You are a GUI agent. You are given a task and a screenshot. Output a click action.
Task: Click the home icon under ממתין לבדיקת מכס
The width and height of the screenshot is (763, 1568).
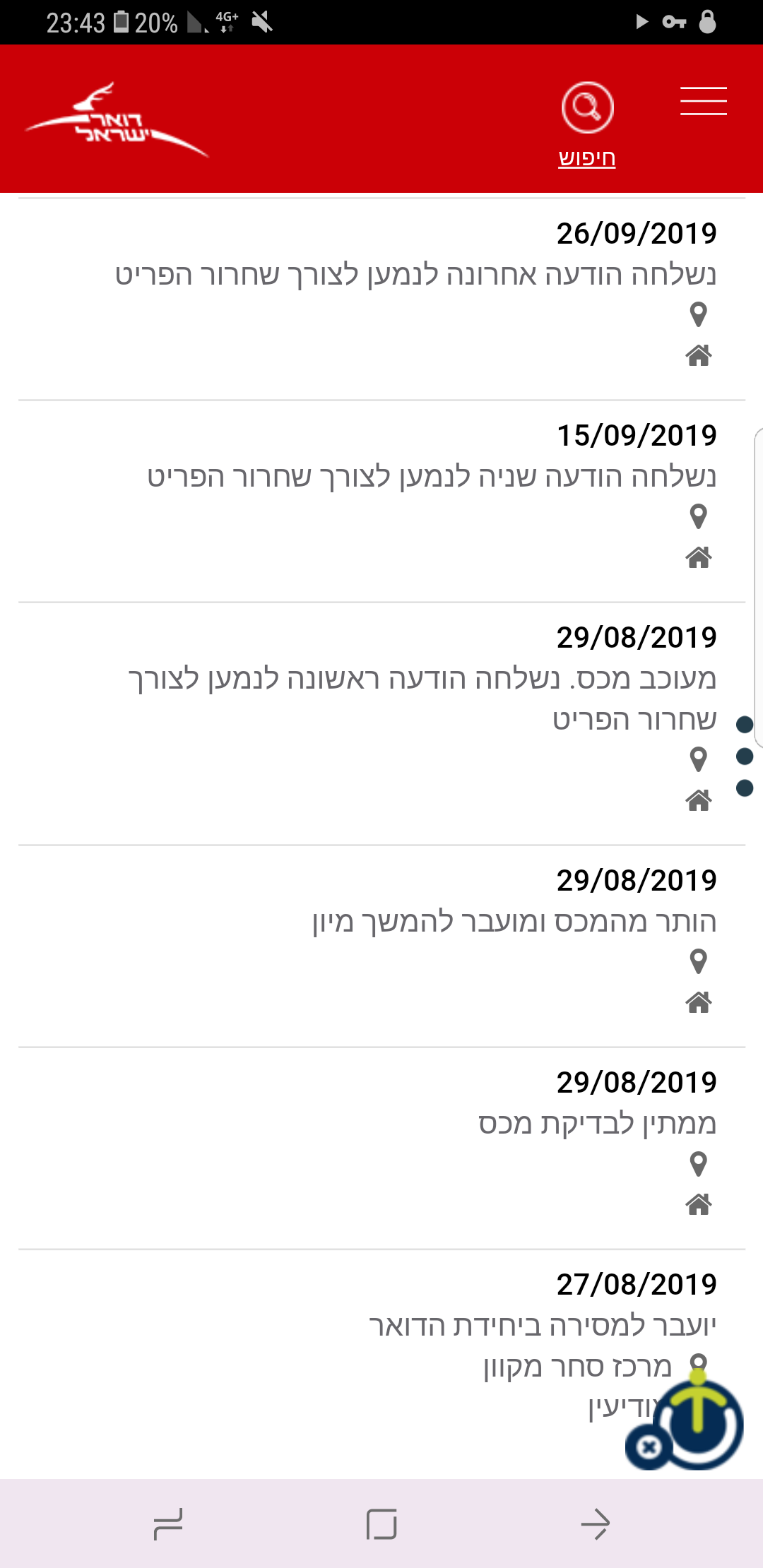[697, 1206]
